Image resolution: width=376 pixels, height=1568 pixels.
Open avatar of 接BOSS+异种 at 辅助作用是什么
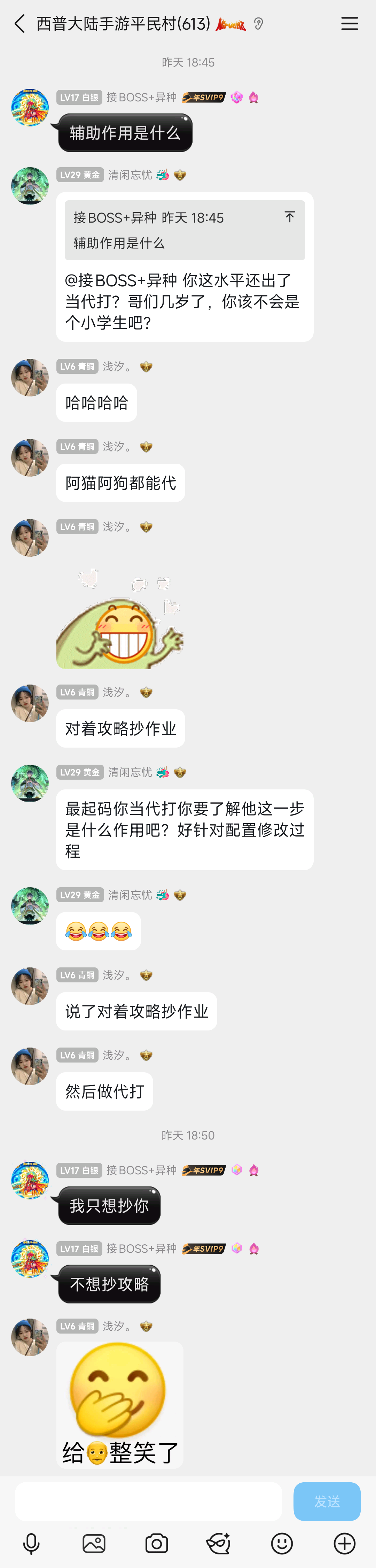30,108
